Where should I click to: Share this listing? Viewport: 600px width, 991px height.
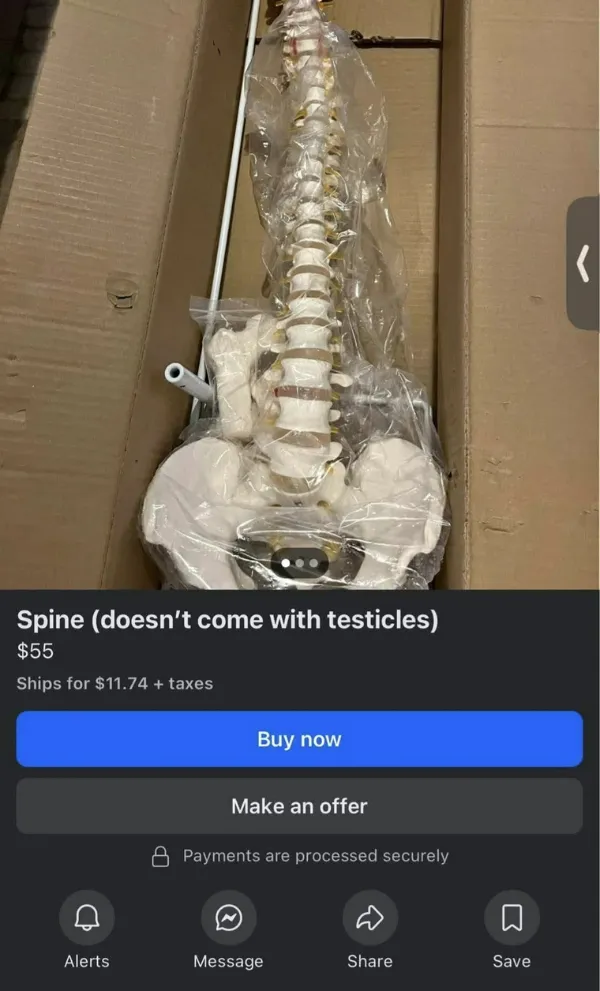pos(370,917)
